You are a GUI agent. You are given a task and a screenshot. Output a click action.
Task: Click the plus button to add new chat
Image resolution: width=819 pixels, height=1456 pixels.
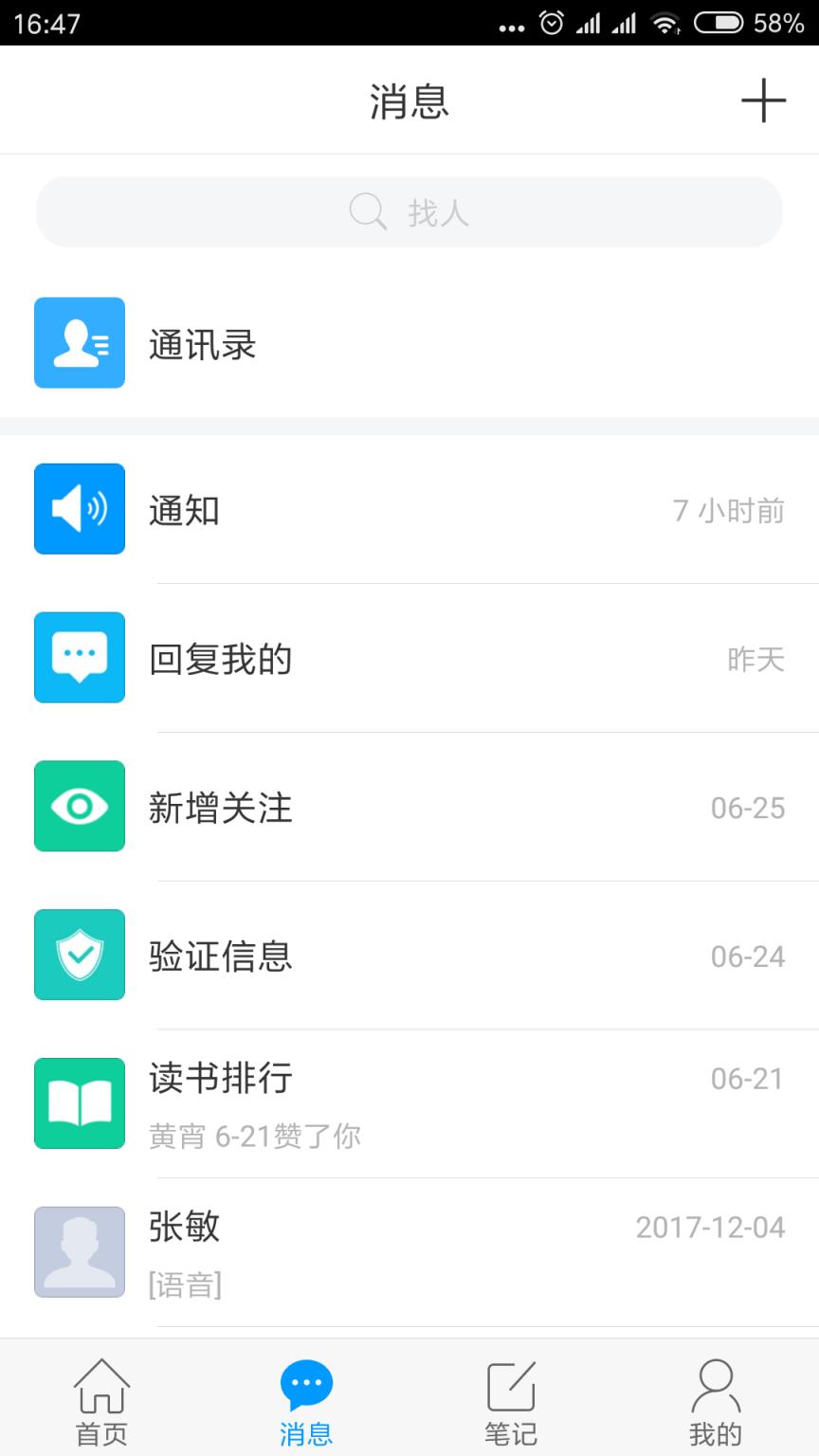click(x=764, y=100)
